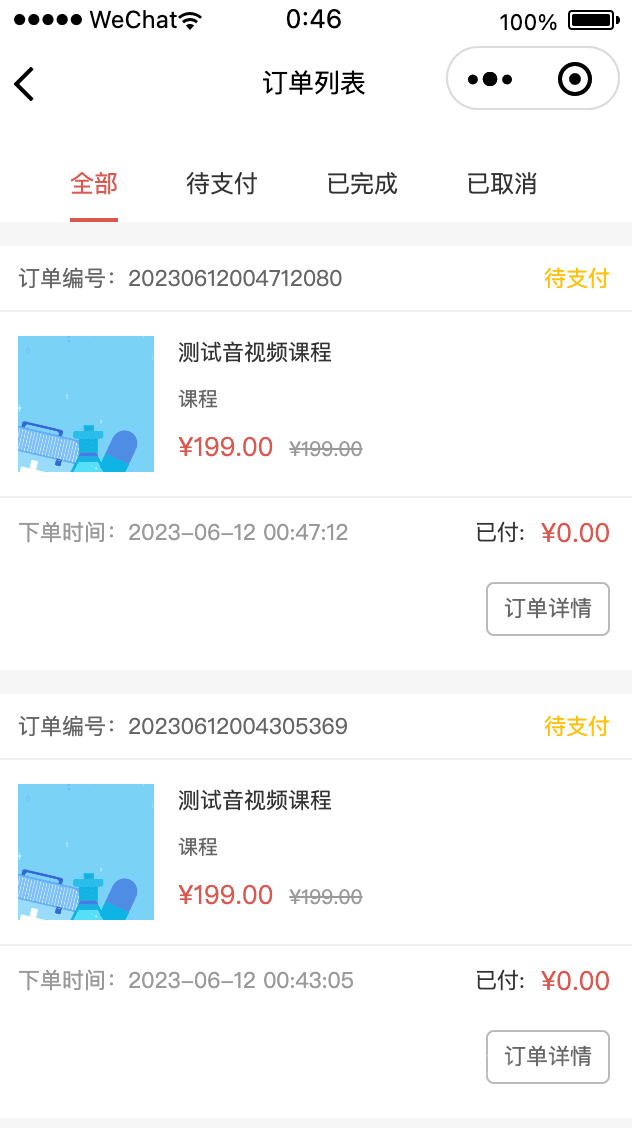Open 订单详情 for order 20230612004305369
The width and height of the screenshot is (632, 1128).
pos(547,1057)
